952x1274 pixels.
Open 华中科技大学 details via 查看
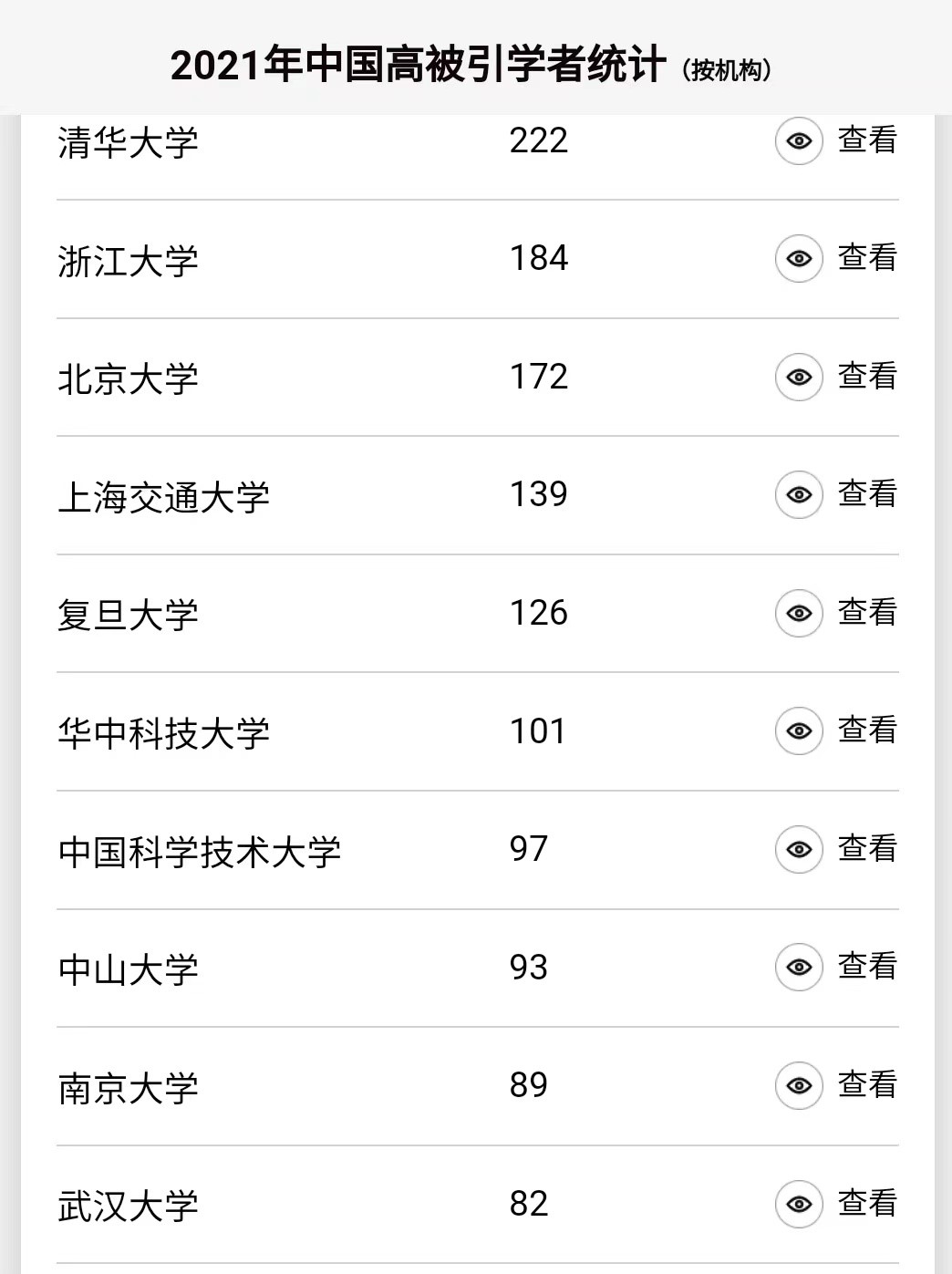point(836,730)
